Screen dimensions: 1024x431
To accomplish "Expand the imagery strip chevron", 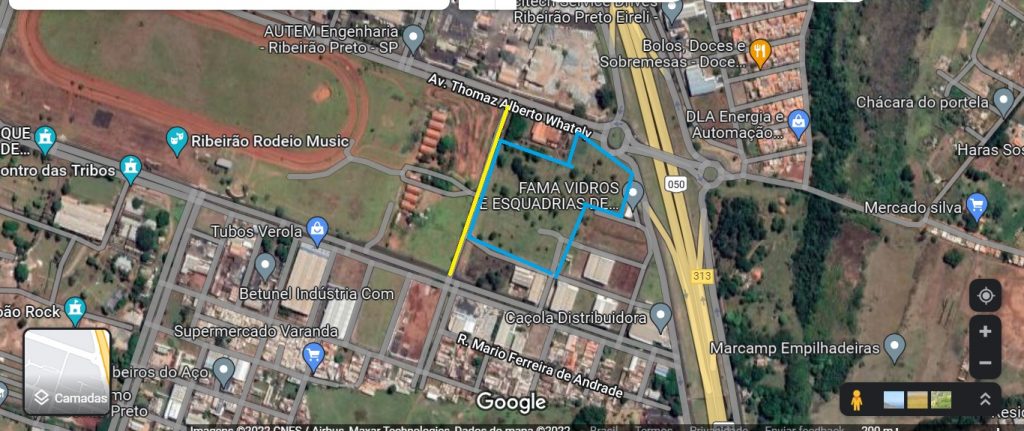I will click(984, 399).
